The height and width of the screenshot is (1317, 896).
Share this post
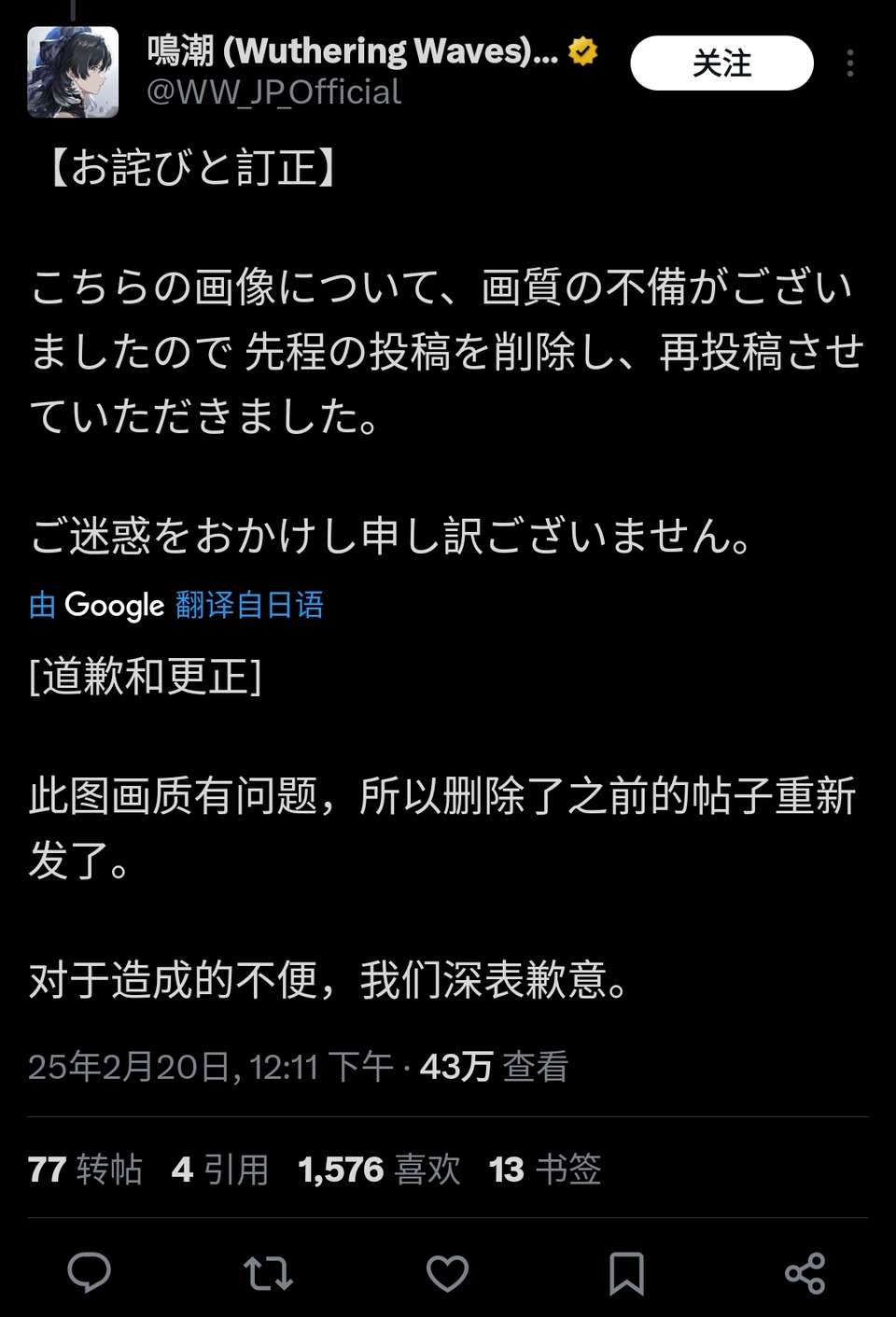pyautogui.click(x=805, y=1272)
